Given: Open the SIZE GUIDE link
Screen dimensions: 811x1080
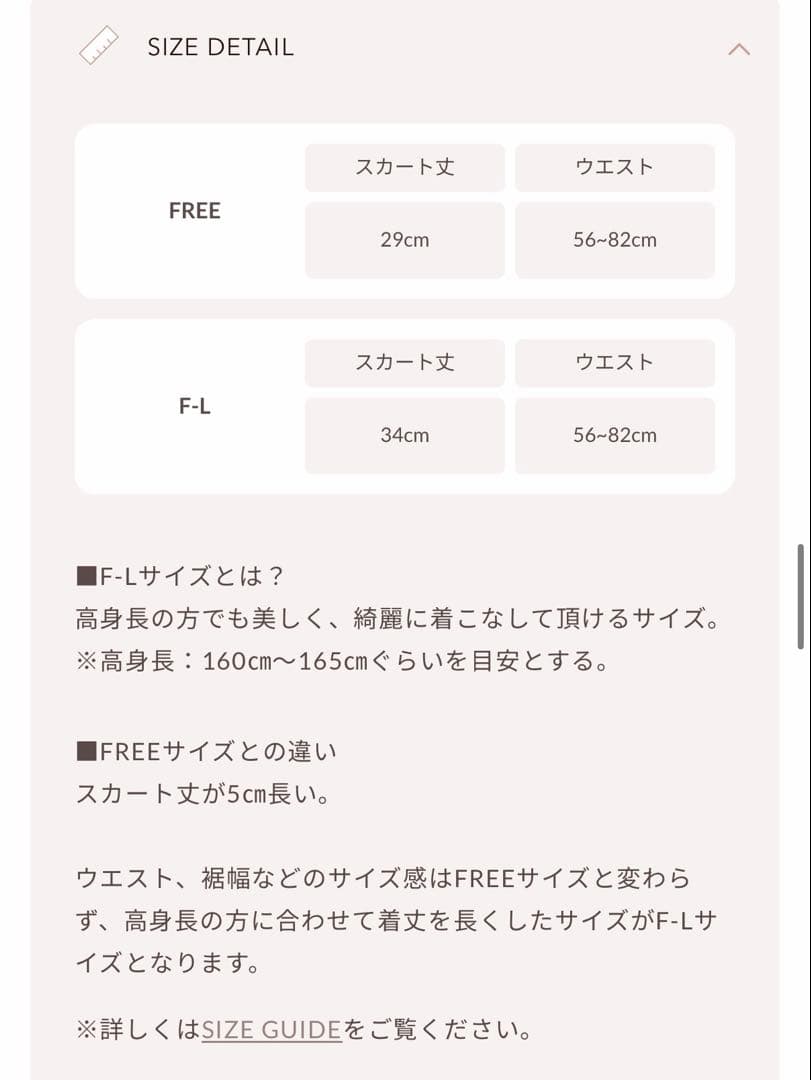Looking at the screenshot, I should 271,1029.
